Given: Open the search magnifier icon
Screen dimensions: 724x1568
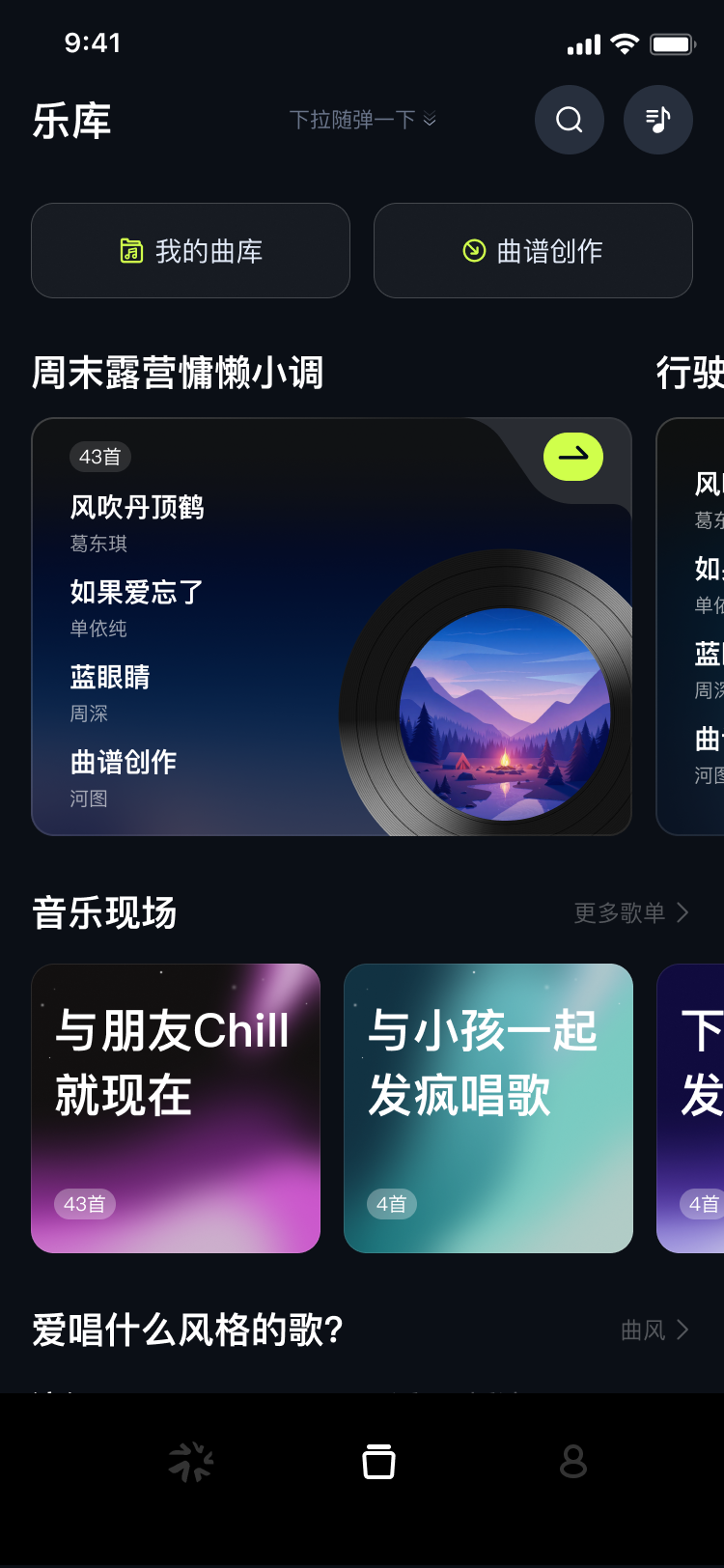Looking at the screenshot, I should click(x=569, y=119).
